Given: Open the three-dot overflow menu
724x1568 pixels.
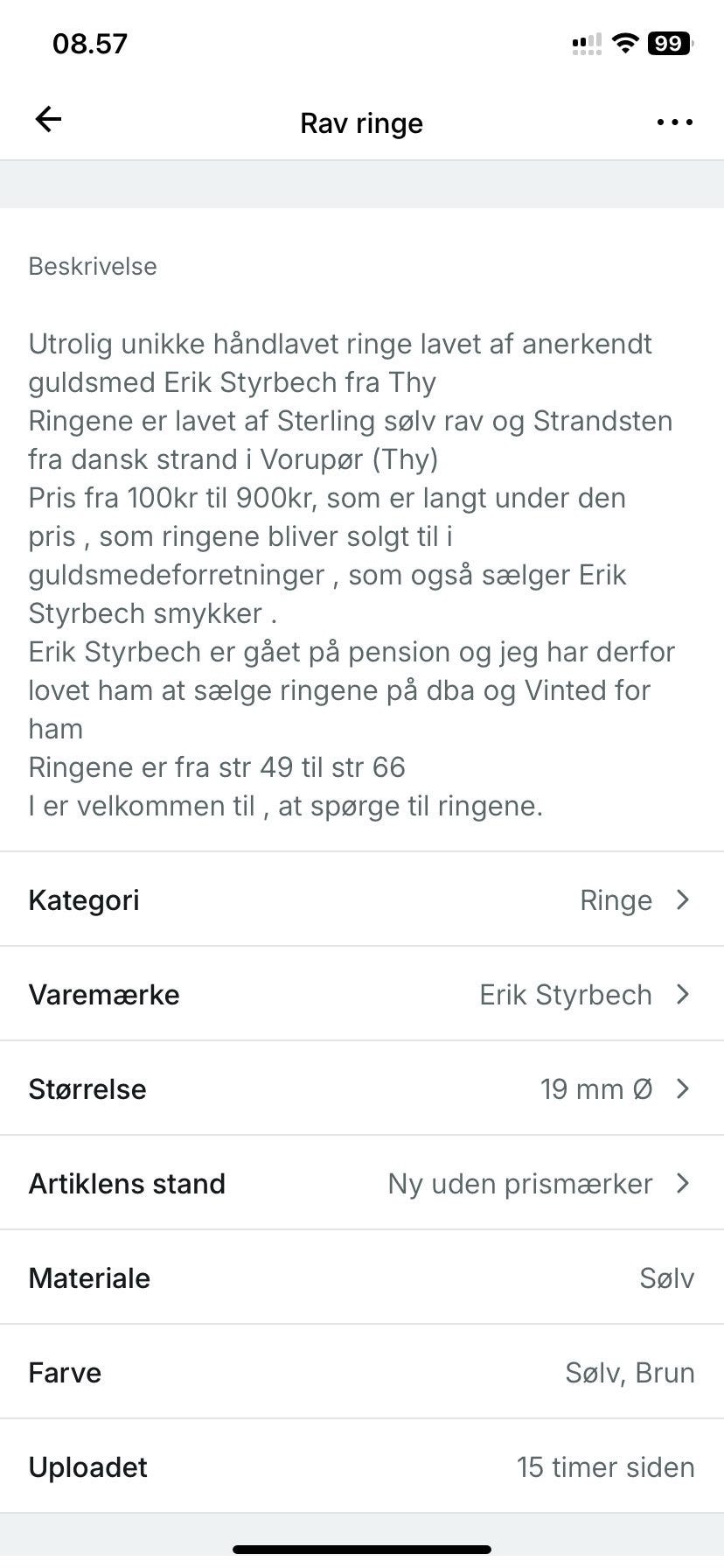Looking at the screenshot, I should [674, 122].
